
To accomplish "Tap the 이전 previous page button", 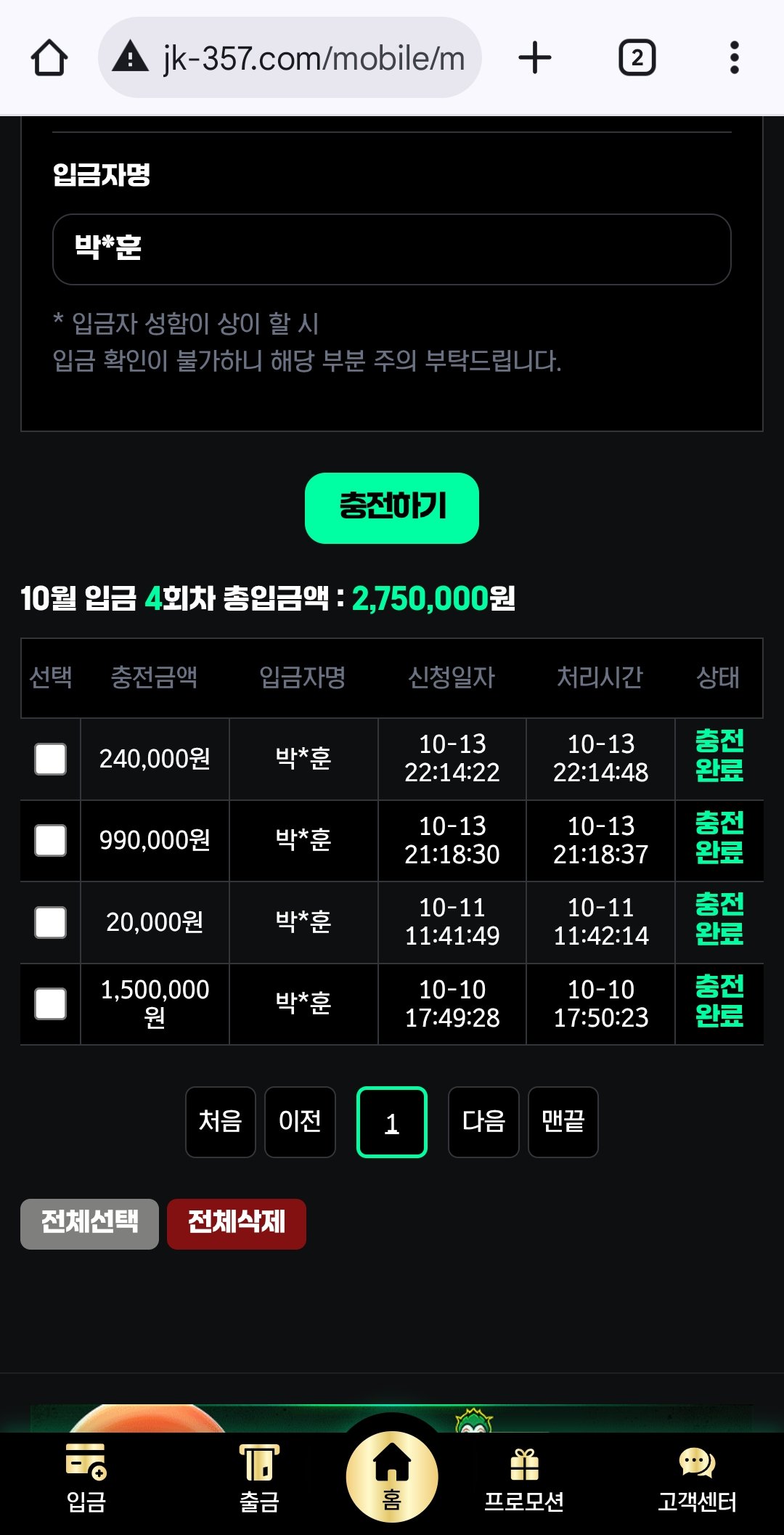I will pos(300,1121).
